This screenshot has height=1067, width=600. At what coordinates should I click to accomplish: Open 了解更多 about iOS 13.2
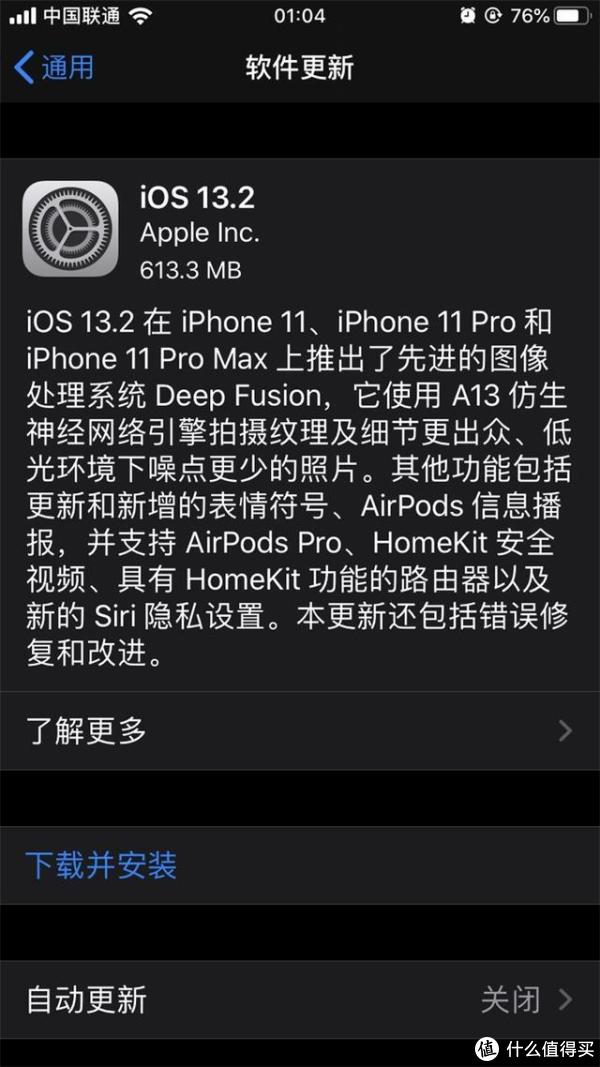(x=299, y=730)
